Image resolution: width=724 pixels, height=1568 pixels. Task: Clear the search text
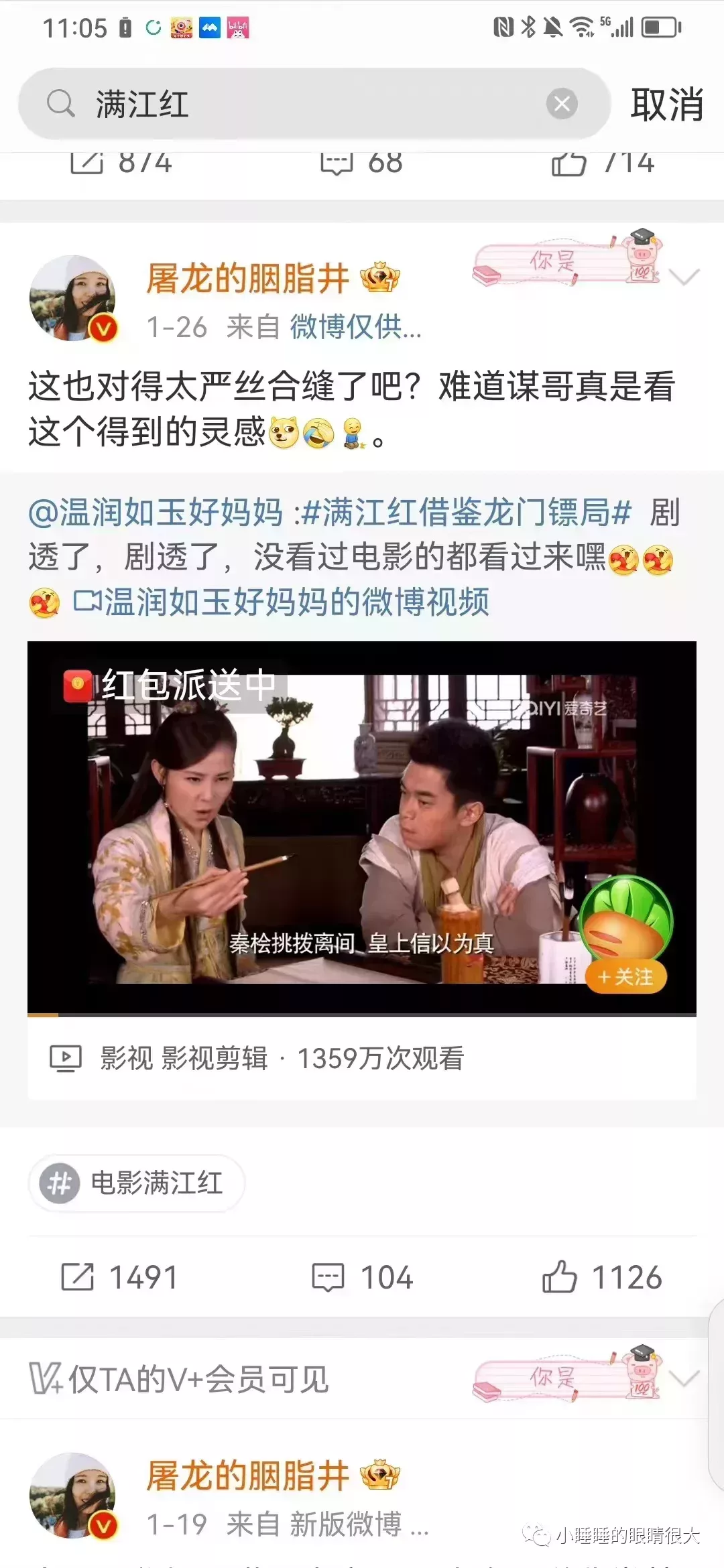562,104
